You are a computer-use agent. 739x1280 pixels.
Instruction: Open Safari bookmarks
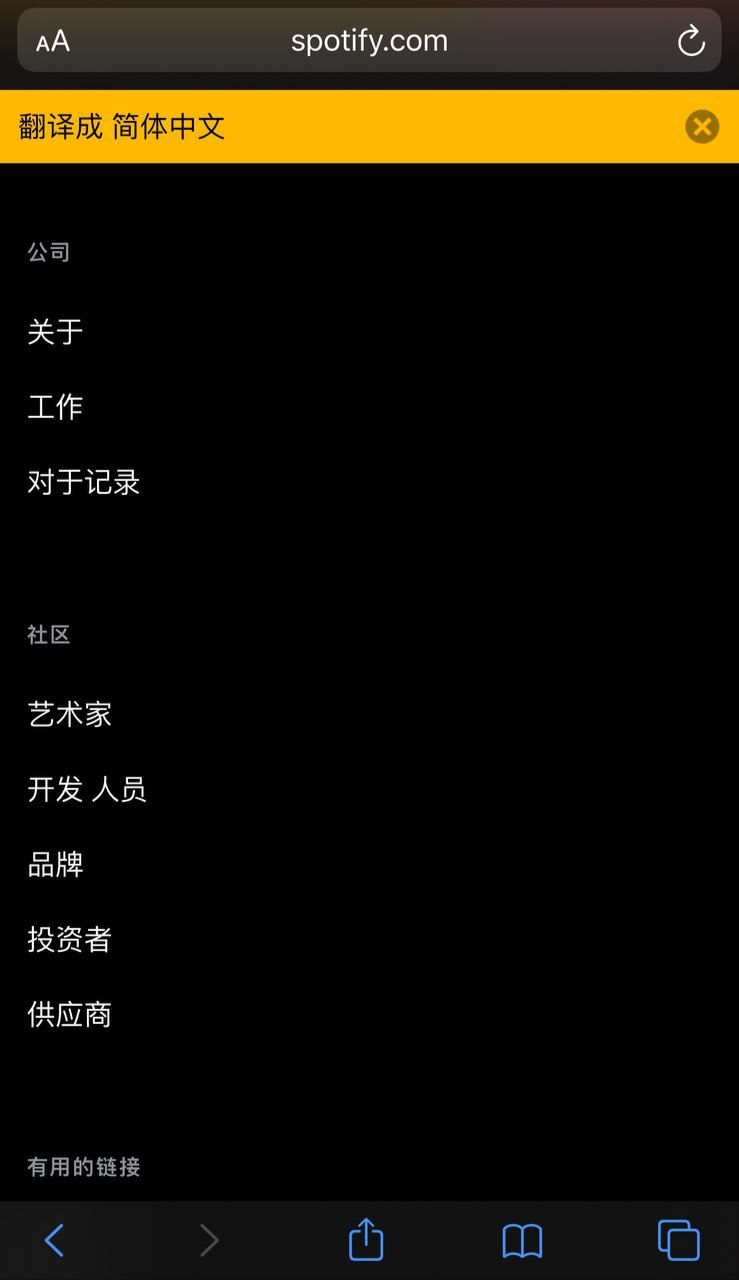coord(522,1241)
